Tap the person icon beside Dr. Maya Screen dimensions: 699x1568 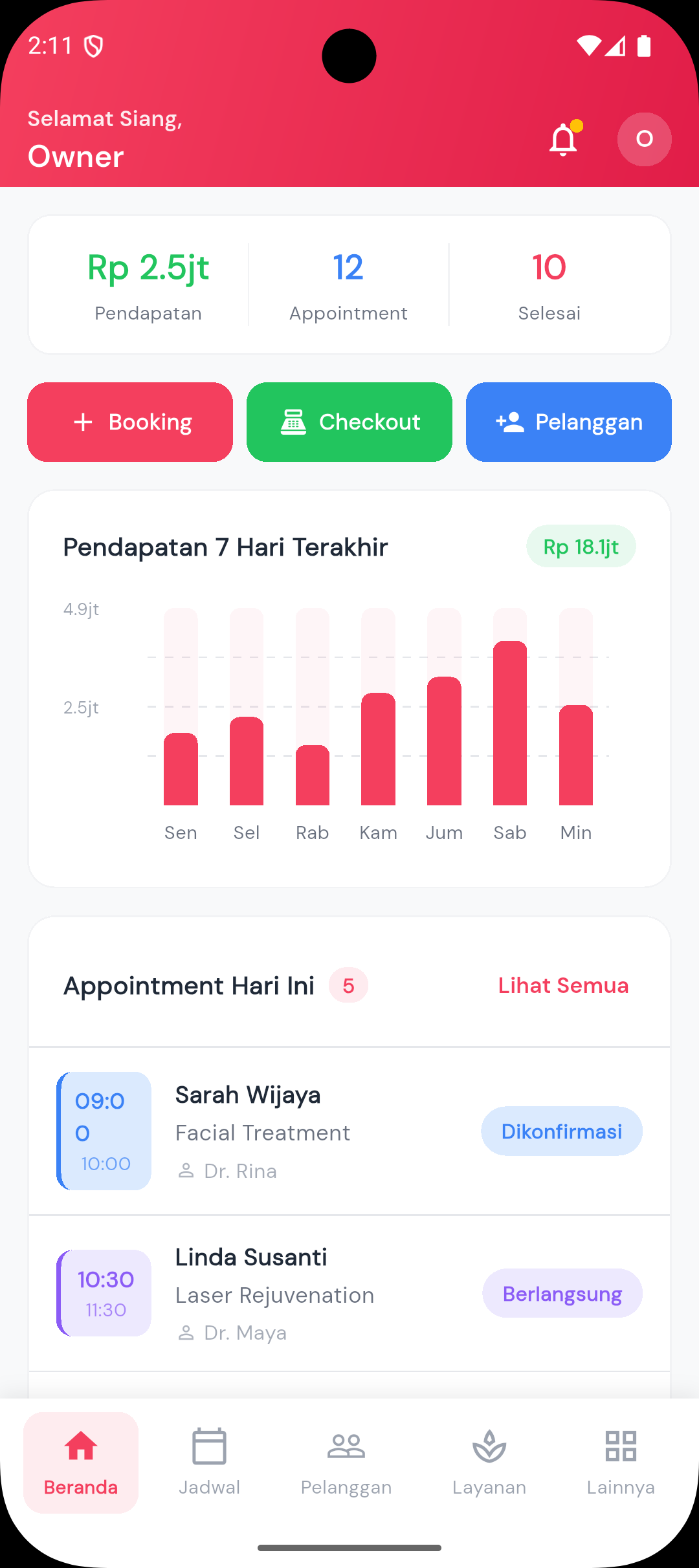point(186,1333)
